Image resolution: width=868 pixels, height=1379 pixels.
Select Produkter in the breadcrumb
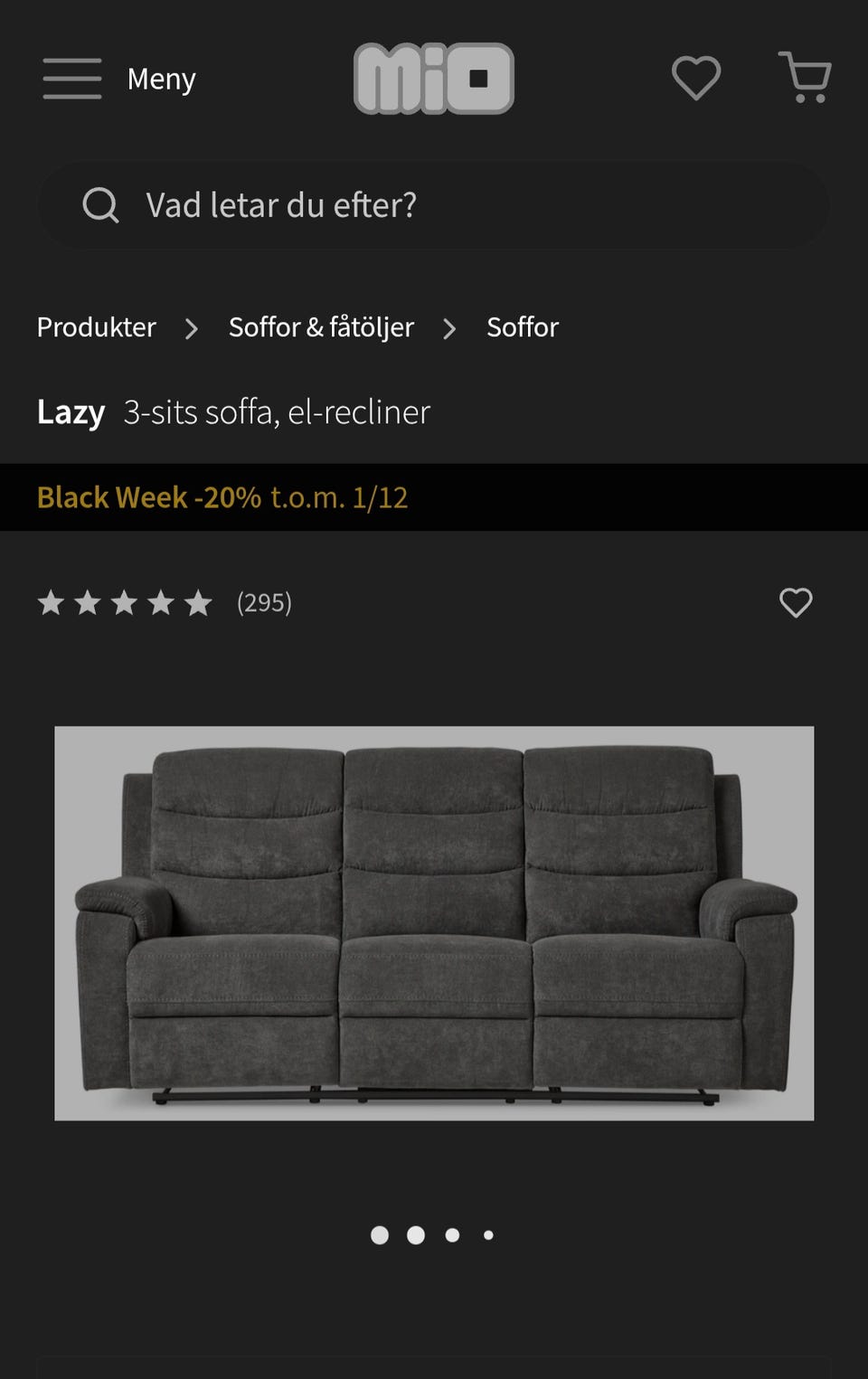tap(96, 327)
